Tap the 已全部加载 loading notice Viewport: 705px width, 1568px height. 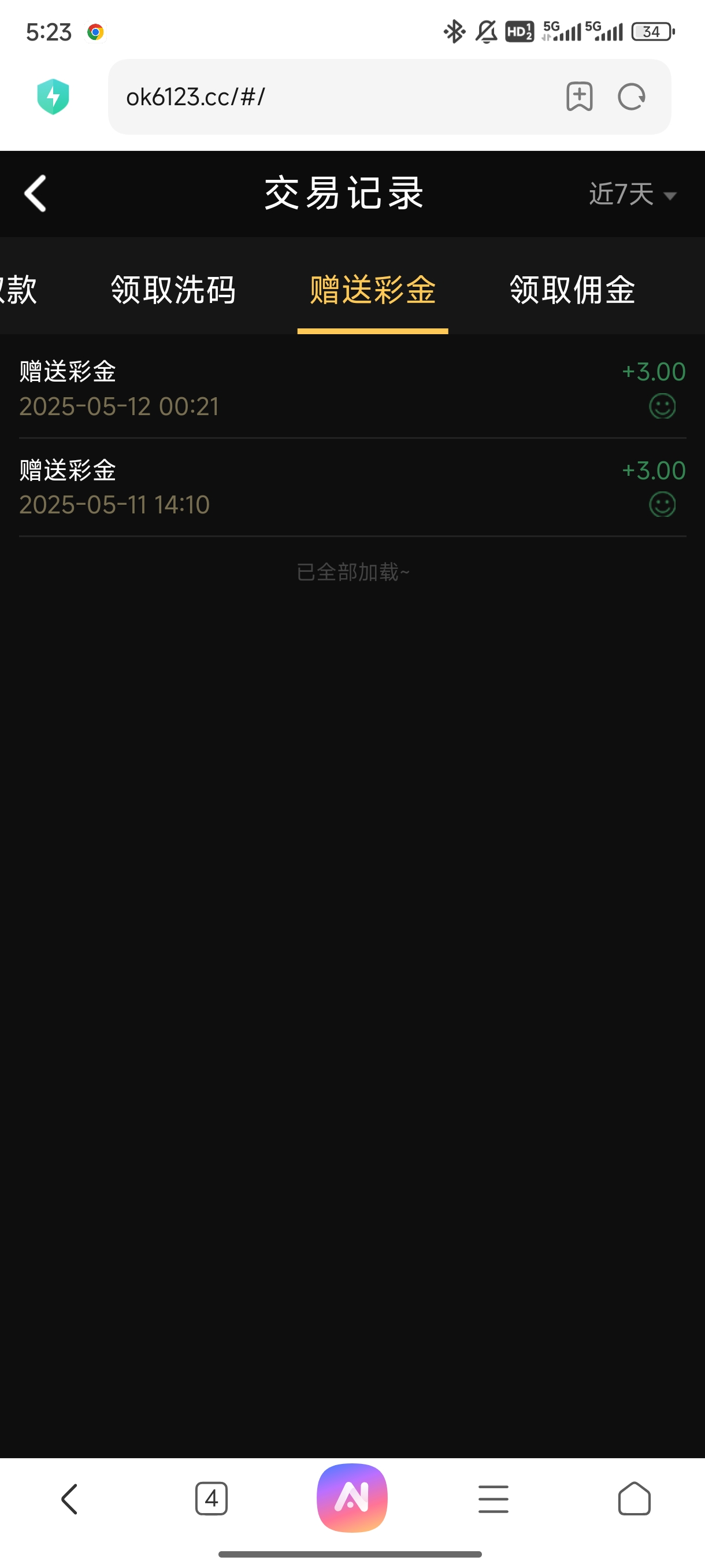[x=352, y=572]
